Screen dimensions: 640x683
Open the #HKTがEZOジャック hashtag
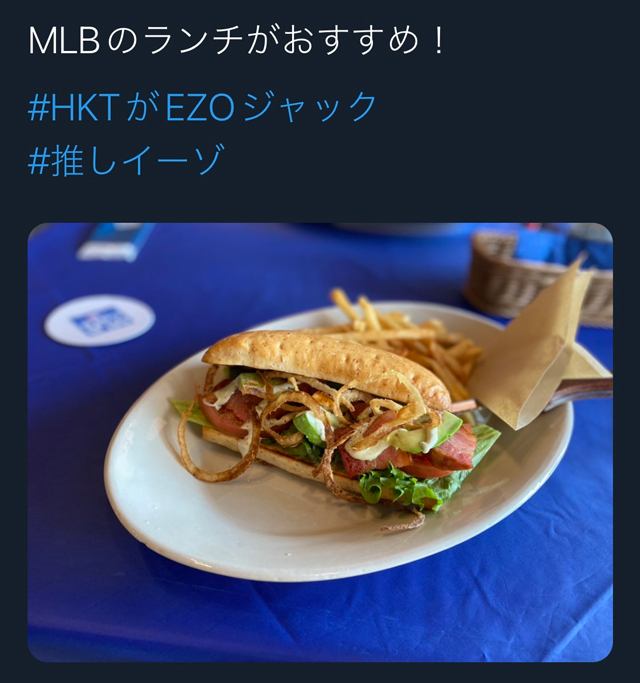click(x=203, y=107)
